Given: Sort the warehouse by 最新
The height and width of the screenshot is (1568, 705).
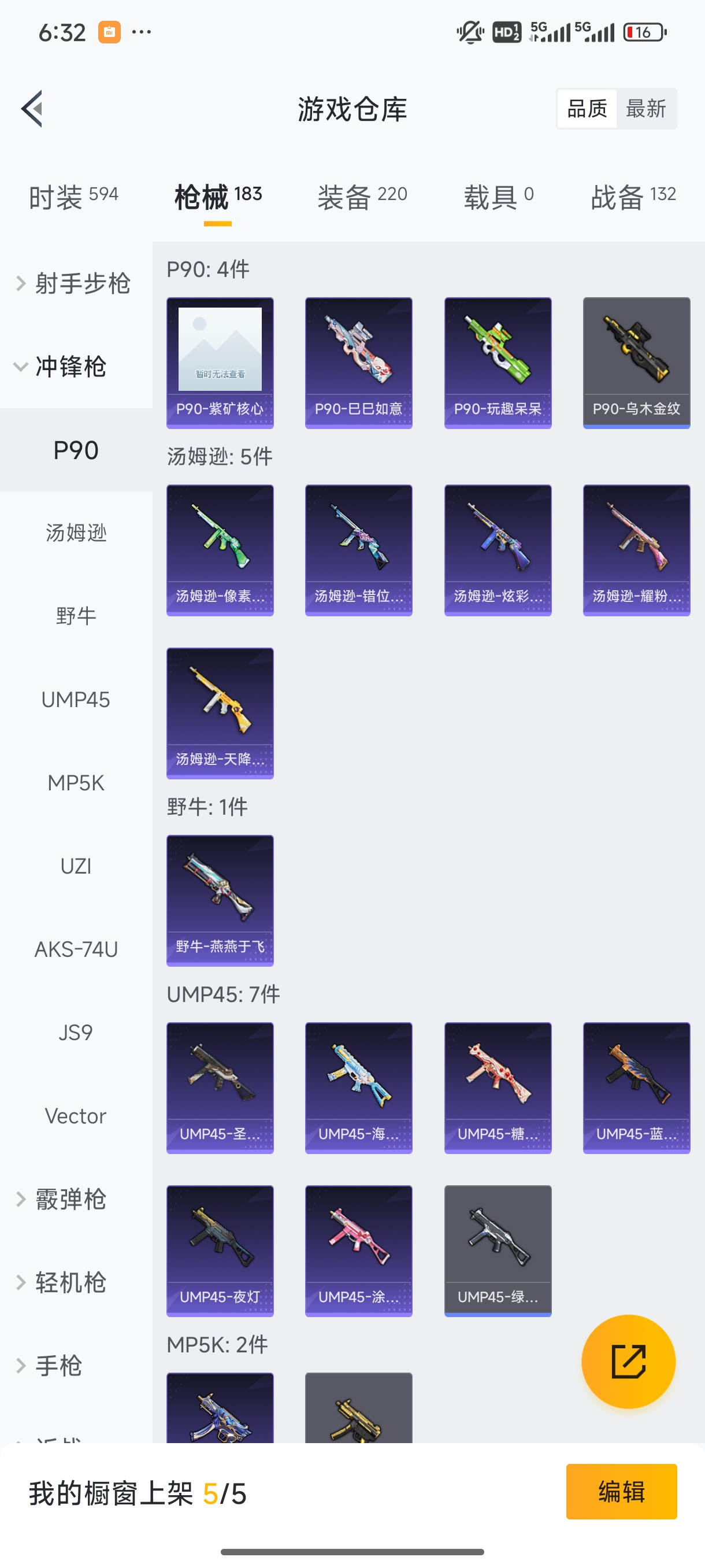Looking at the screenshot, I should (x=646, y=109).
